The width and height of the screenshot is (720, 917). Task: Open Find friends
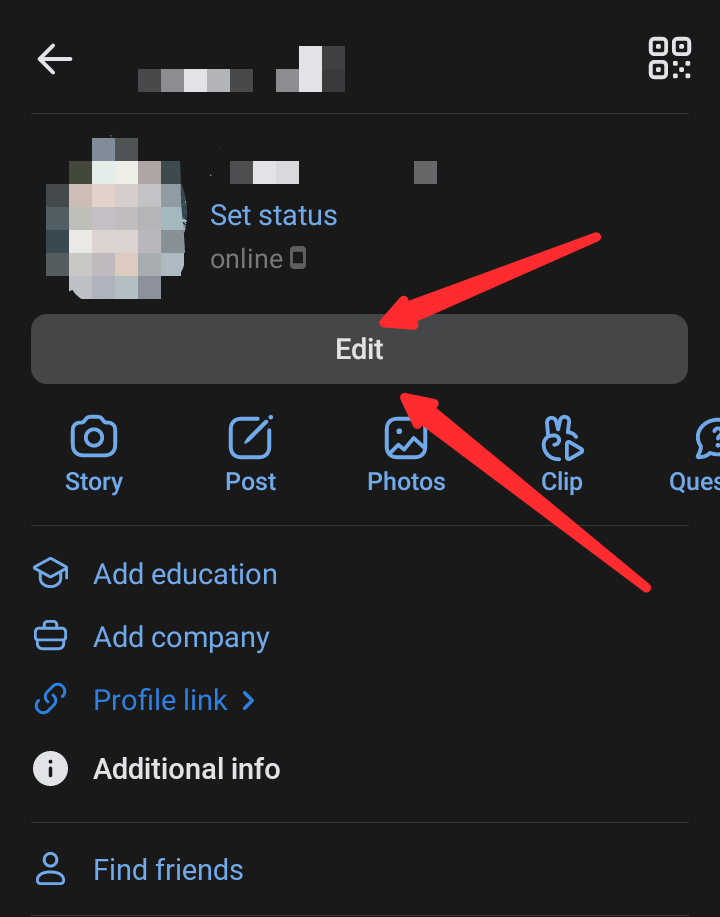[x=168, y=869]
